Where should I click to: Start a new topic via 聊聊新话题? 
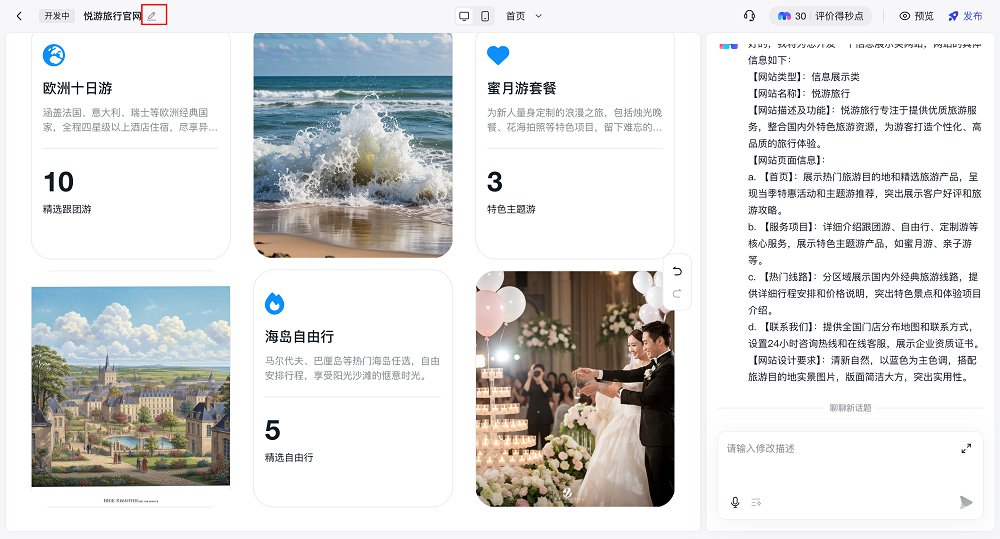tap(850, 408)
